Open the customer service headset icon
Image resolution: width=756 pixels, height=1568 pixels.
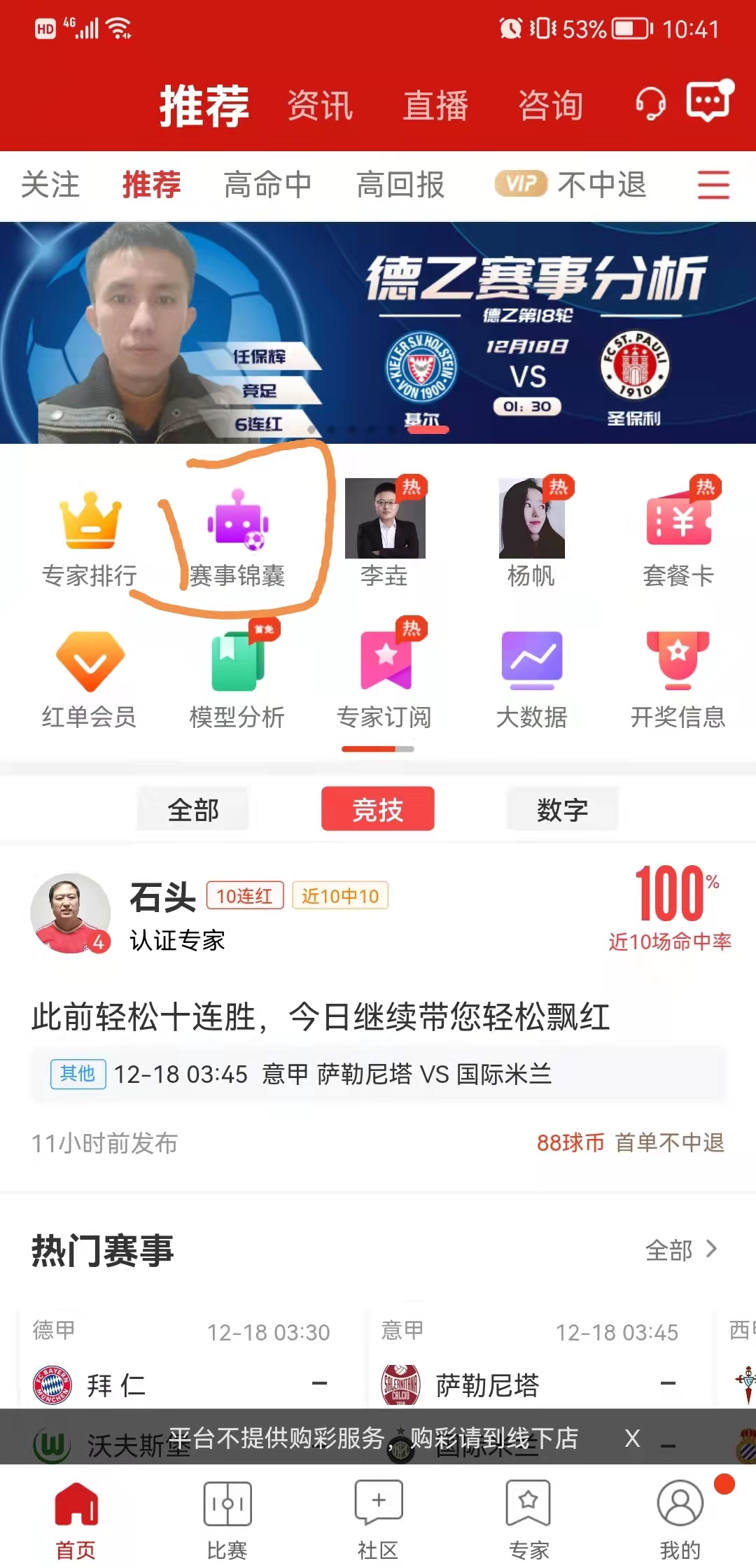tap(650, 104)
